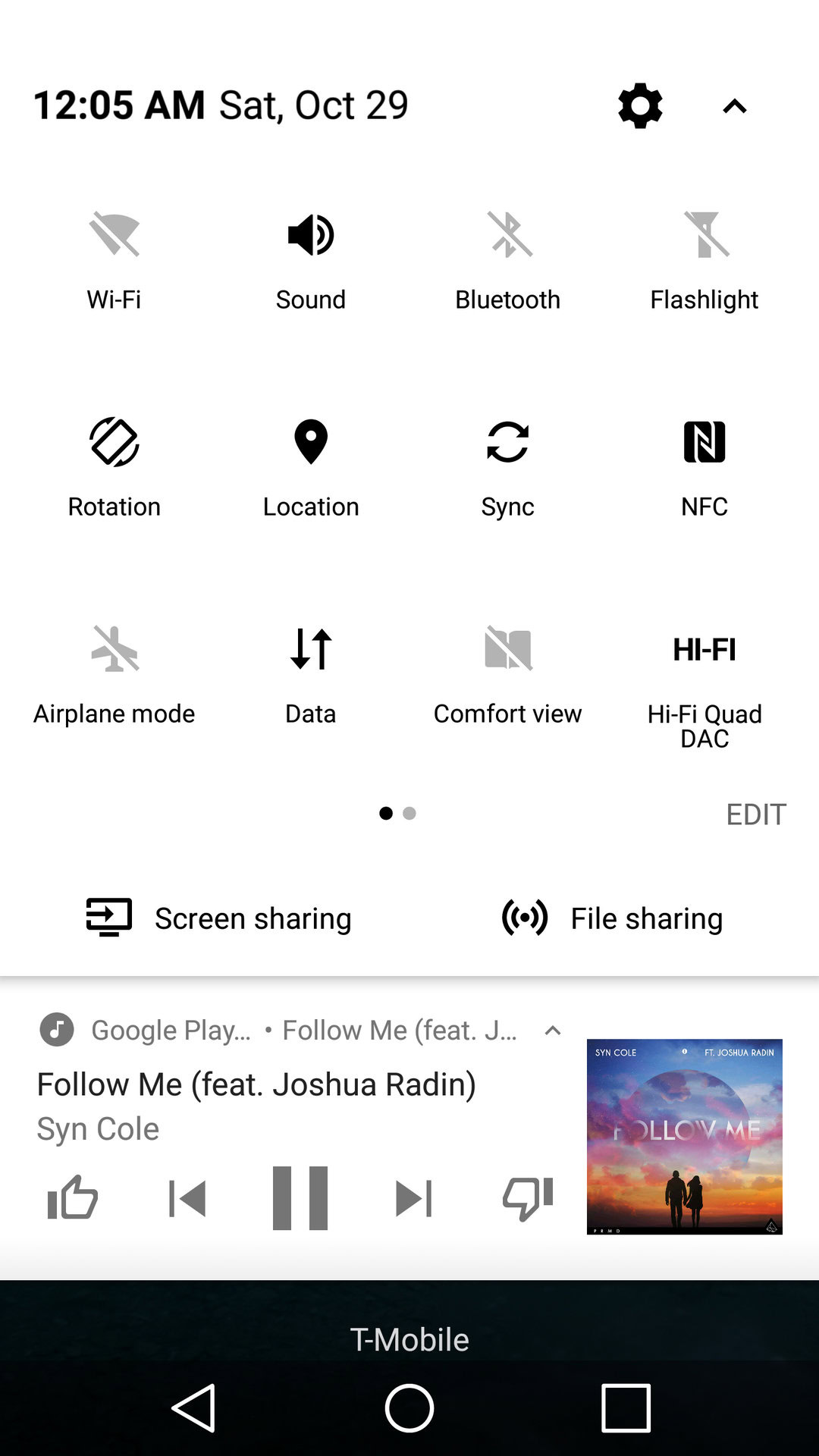Toggle account Sync
The image size is (819, 1456).
point(508,441)
